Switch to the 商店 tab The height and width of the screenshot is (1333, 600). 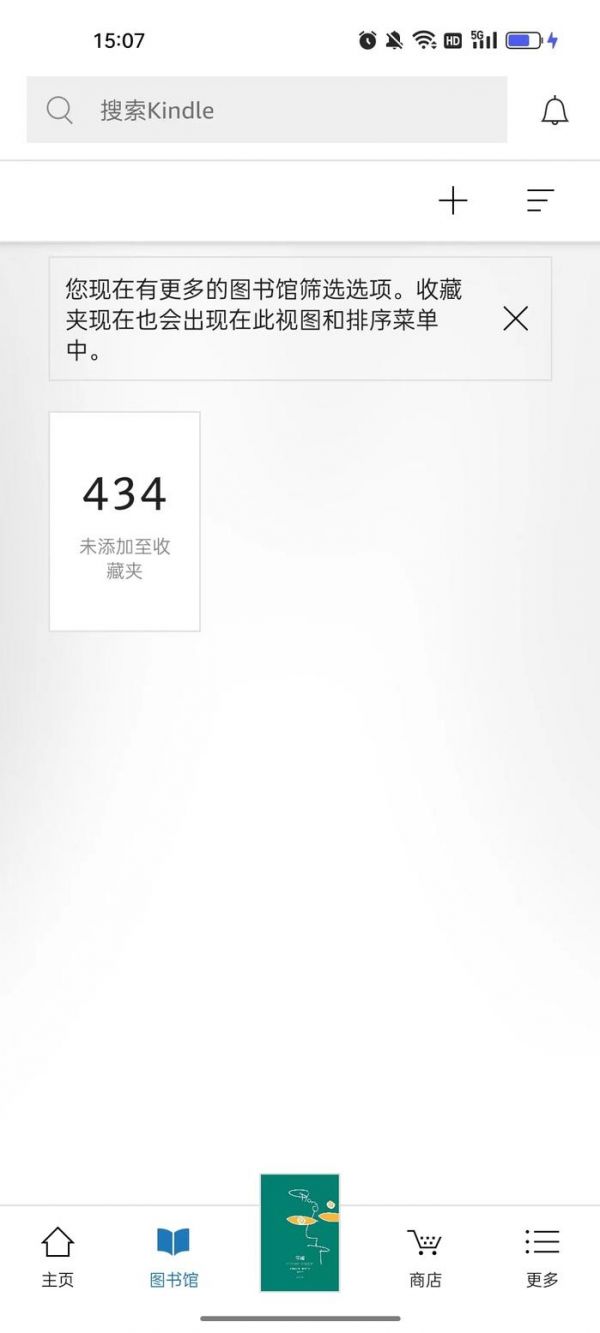point(425,1257)
